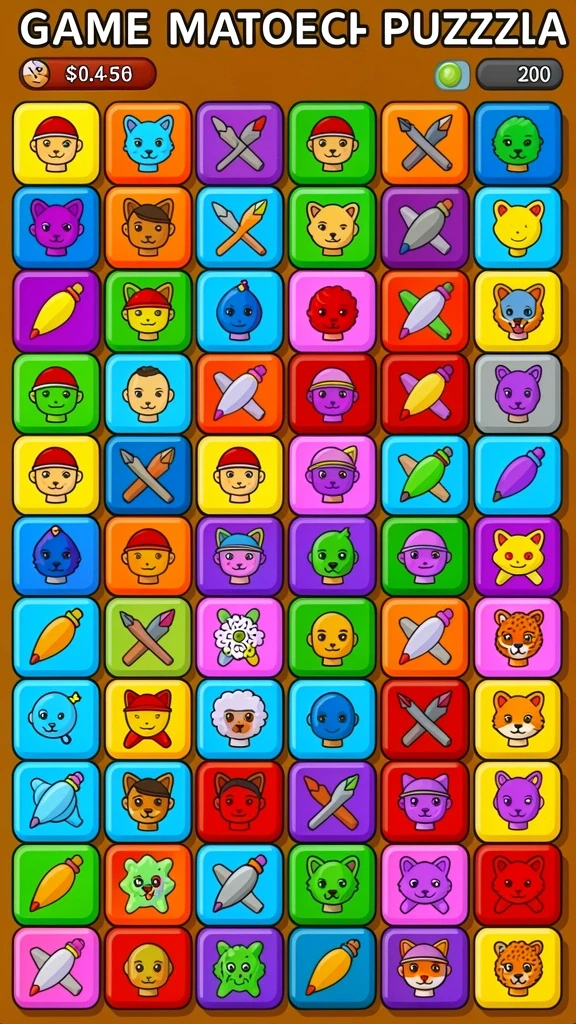The image size is (576, 1024).
Task: Choose the pink tile with the leopard
Action: click(x=518, y=637)
